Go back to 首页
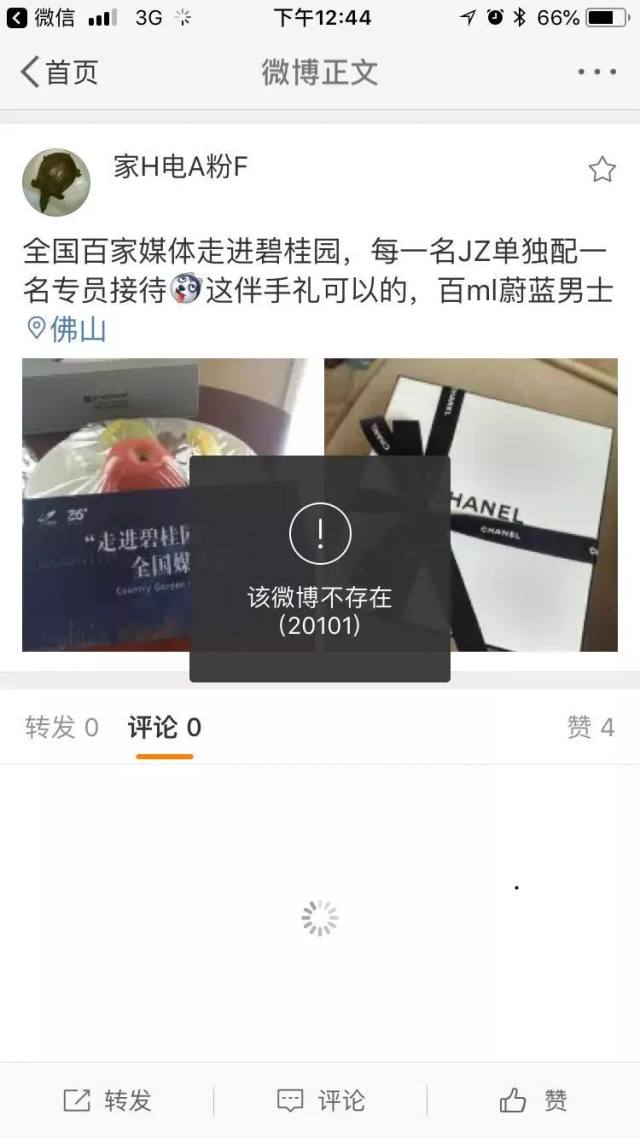Viewport: 640px width, 1138px height. 60,72
